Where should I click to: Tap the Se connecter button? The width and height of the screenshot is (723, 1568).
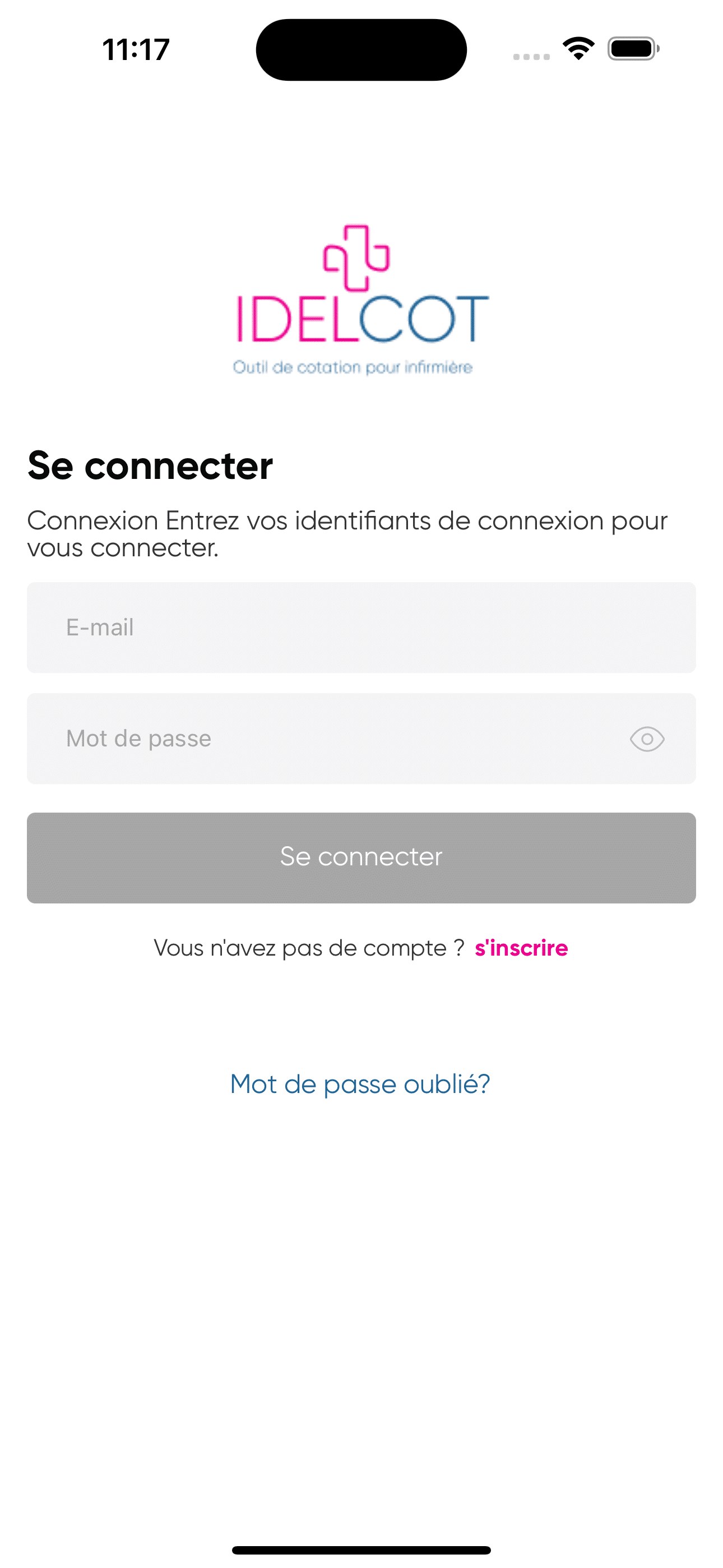pos(361,857)
